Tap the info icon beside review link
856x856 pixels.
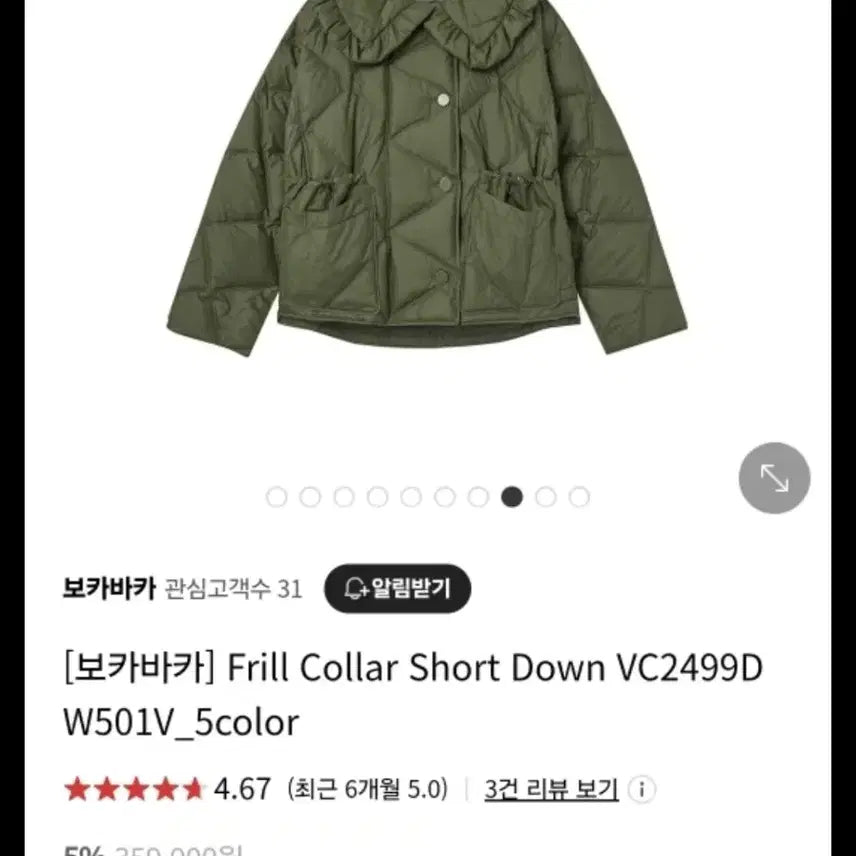pyautogui.click(x=642, y=790)
